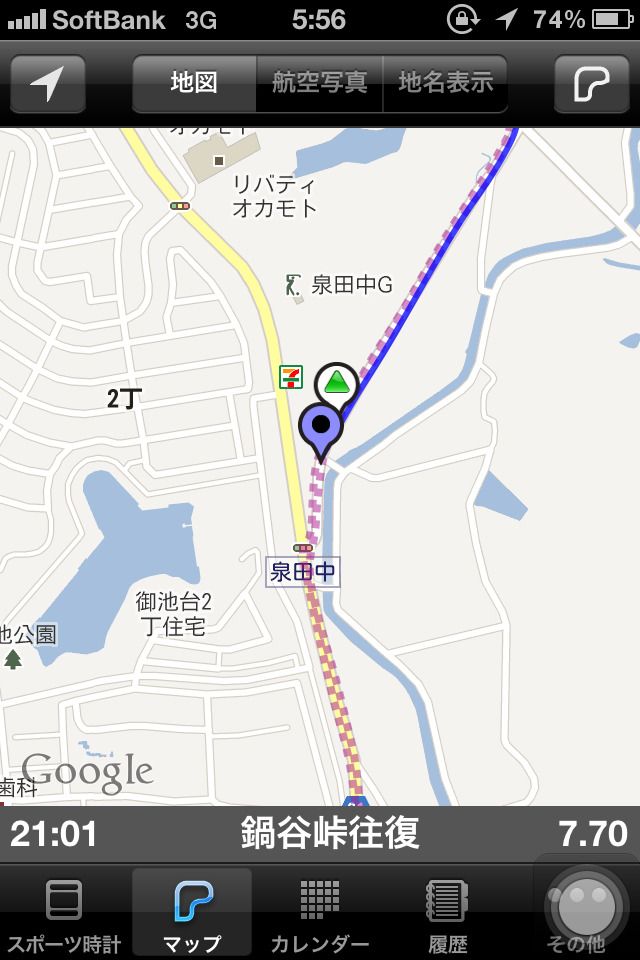This screenshot has width=640, height=960.
Task: Center the map on the current location
Action: coord(47,83)
